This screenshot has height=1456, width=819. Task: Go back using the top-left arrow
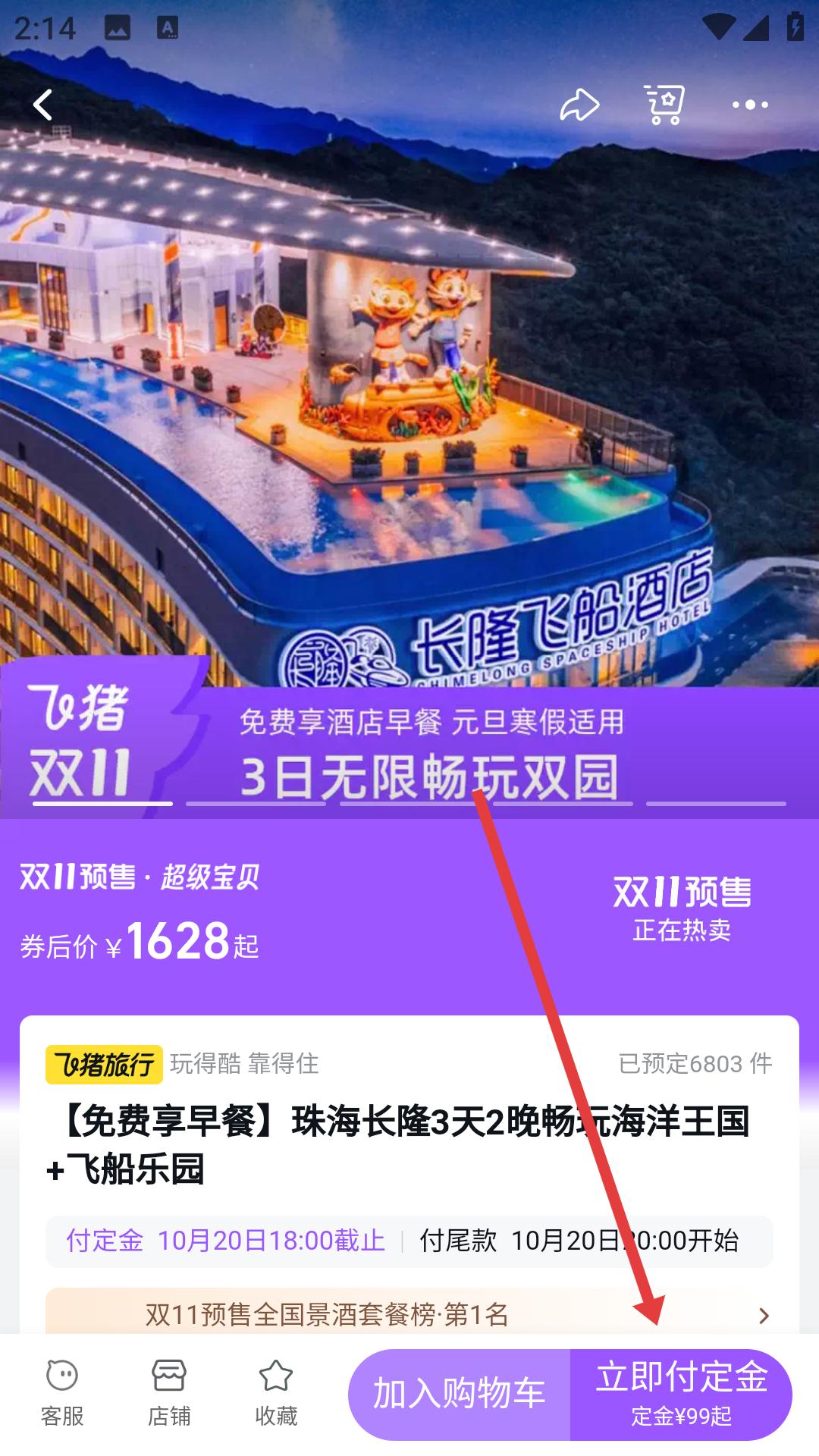click(x=43, y=105)
